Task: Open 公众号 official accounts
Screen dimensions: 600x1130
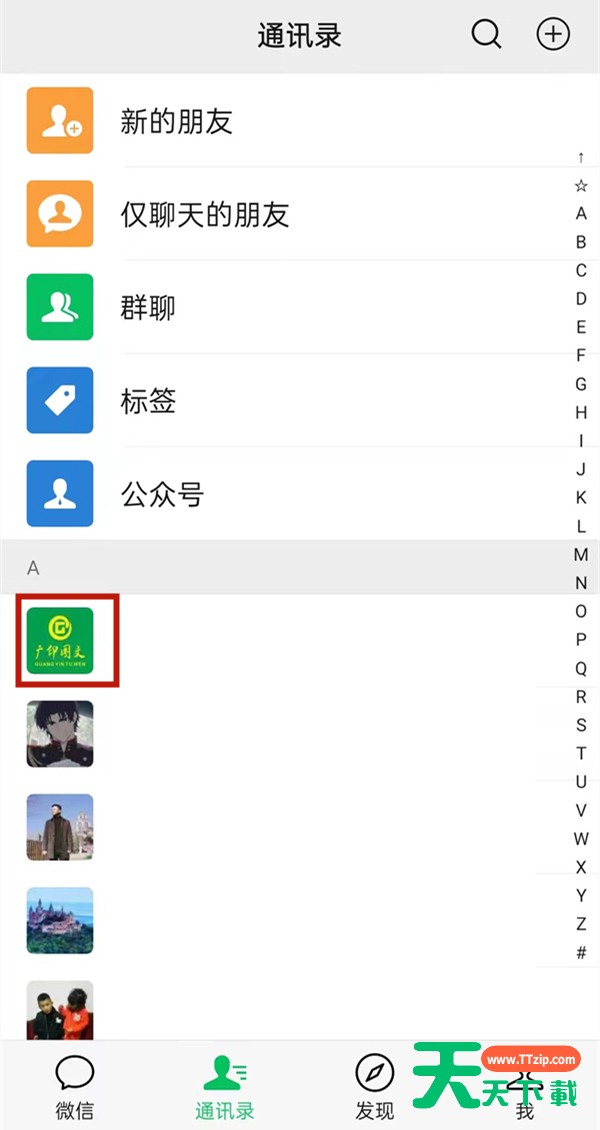Action: pyautogui.click(x=300, y=494)
